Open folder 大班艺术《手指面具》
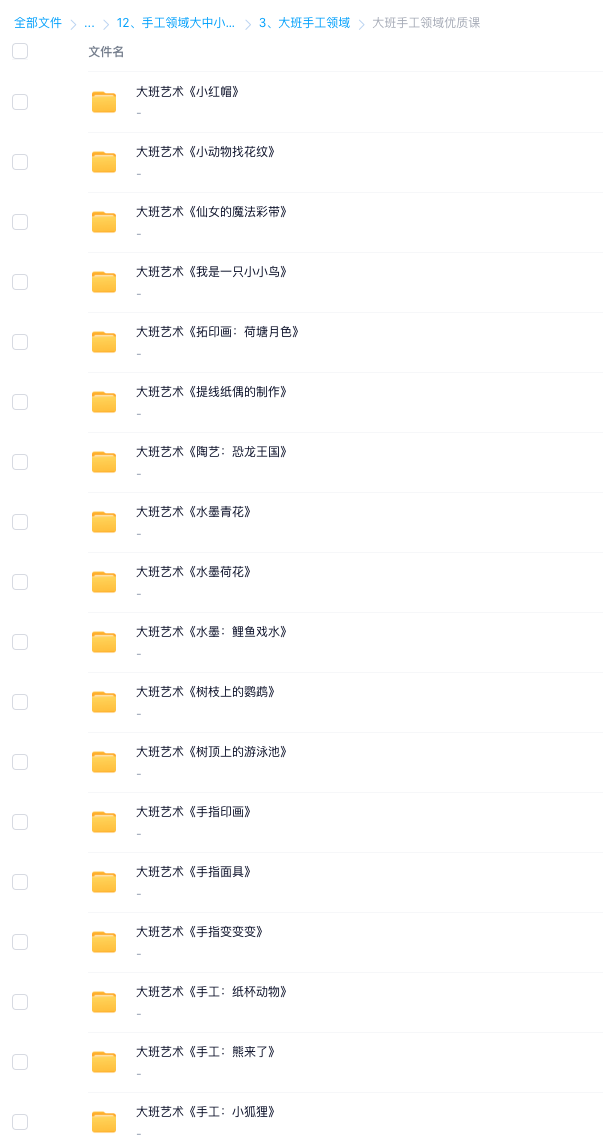The height and width of the screenshot is (1148, 603). [x=194, y=872]
